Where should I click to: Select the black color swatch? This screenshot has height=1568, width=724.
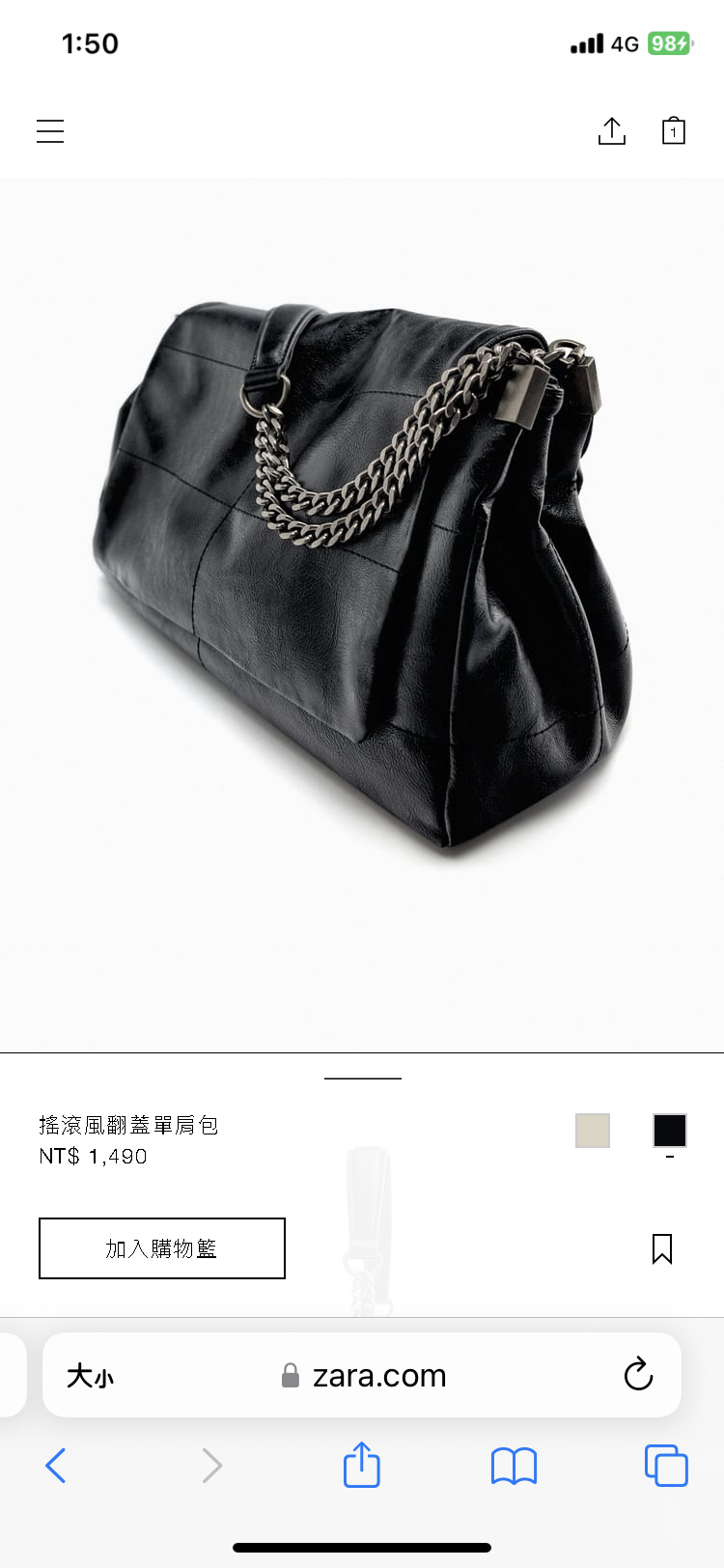point(669,1130)
